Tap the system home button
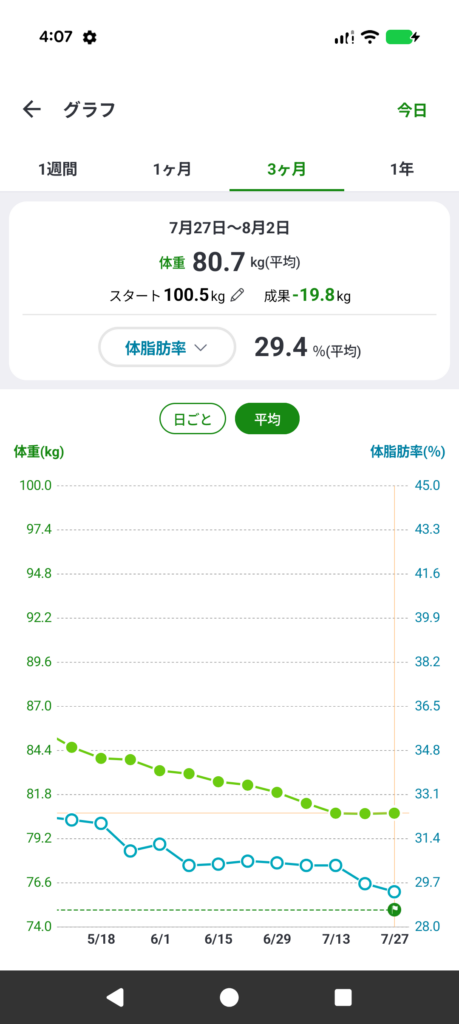The image size is (459, 1024). 229,997
